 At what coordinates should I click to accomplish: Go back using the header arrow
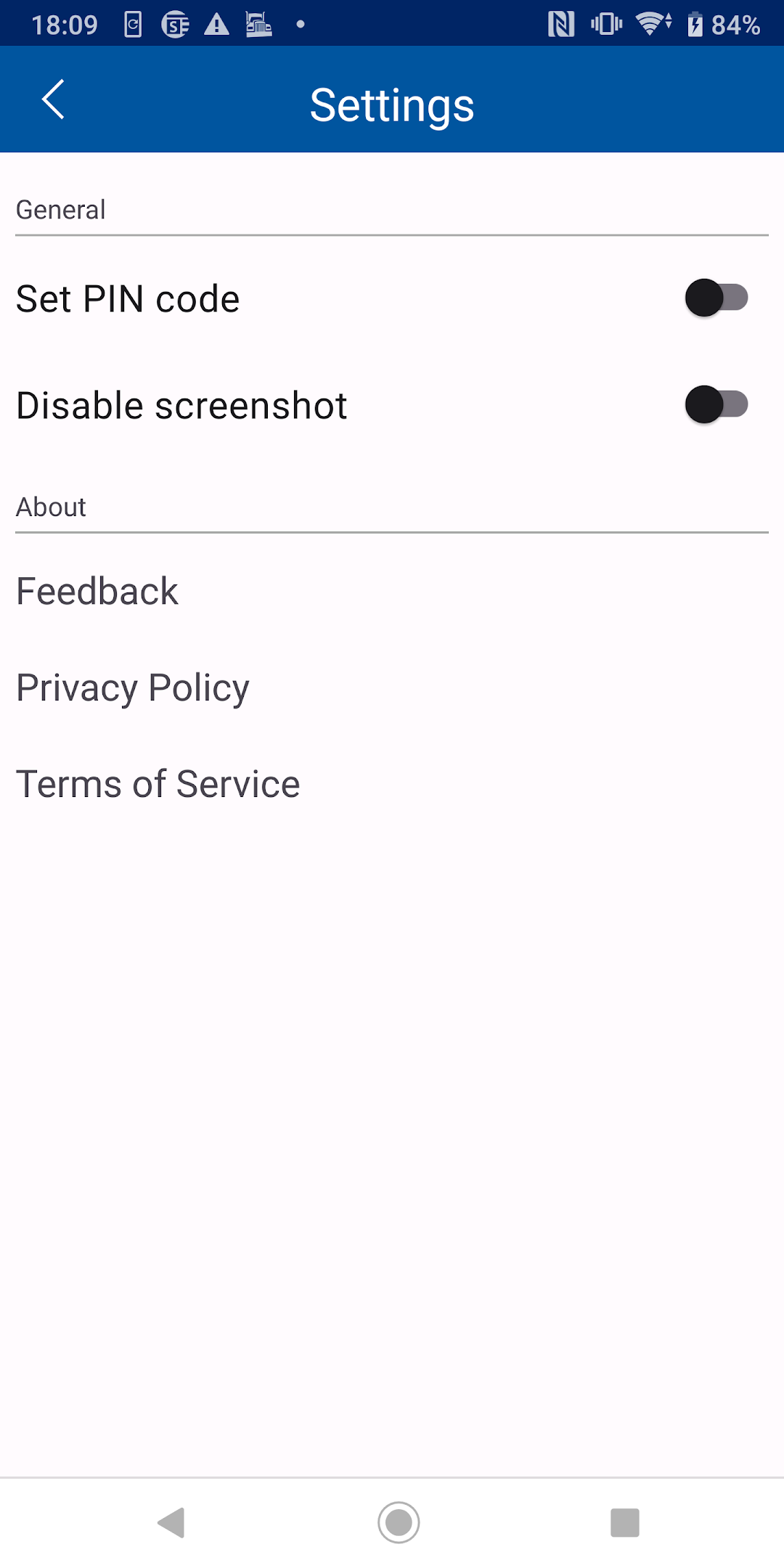click(53, 99)
